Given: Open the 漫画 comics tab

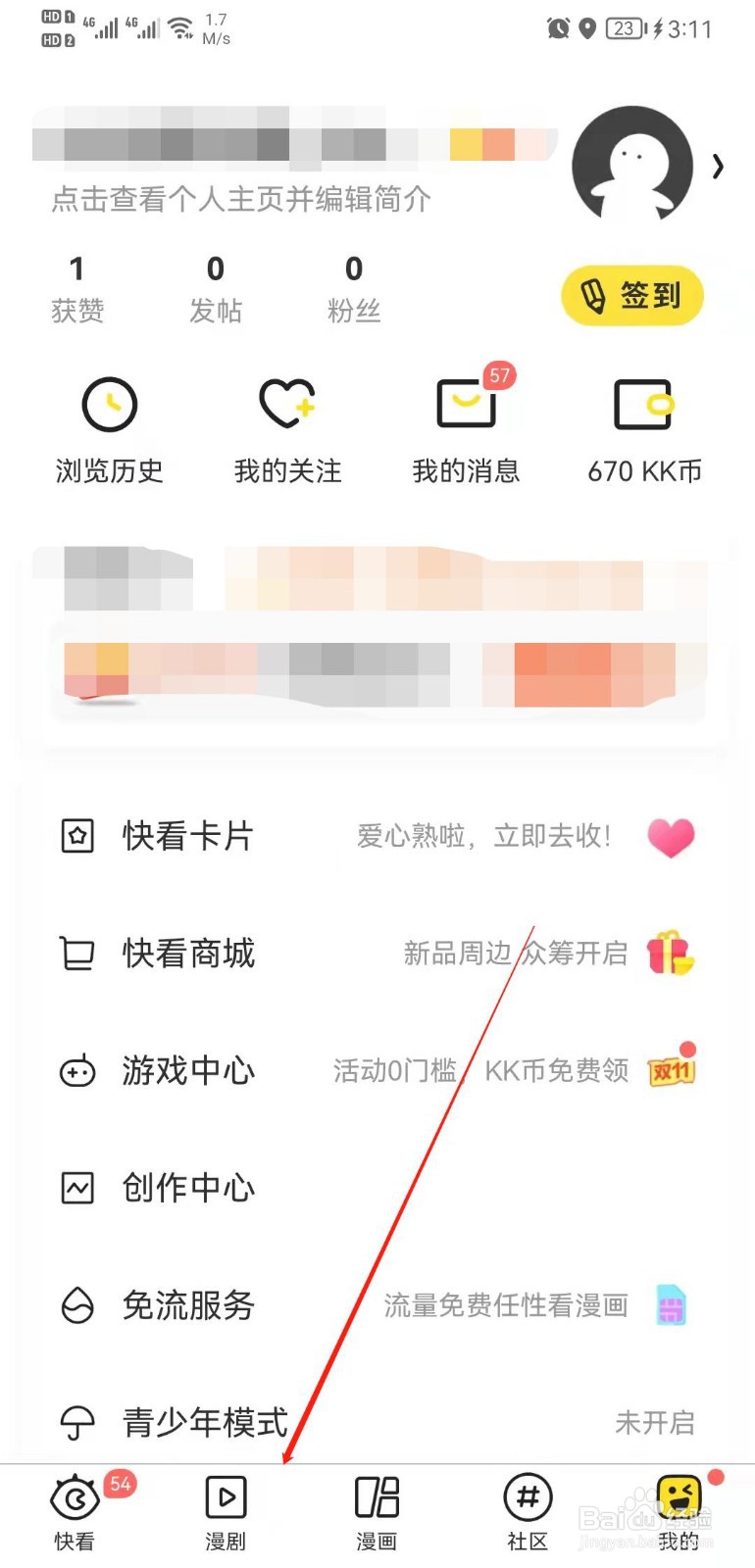Looking at the screenshot, I should point(376,1509).
